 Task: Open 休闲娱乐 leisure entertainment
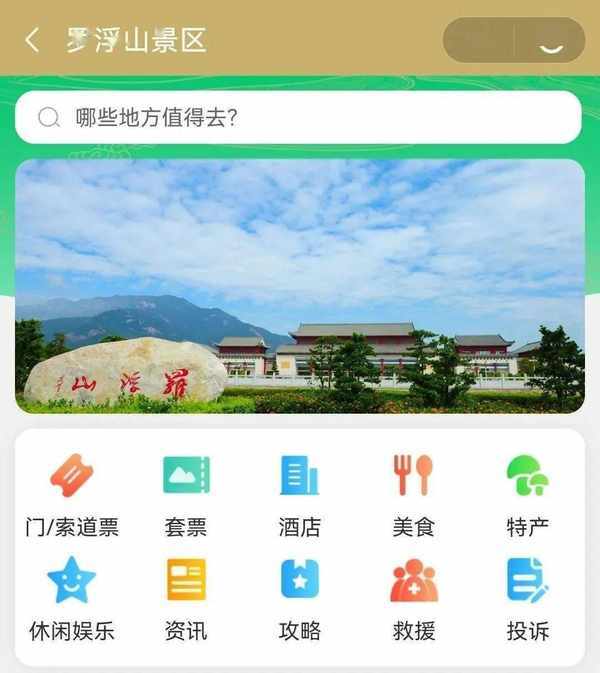point(72,598)
